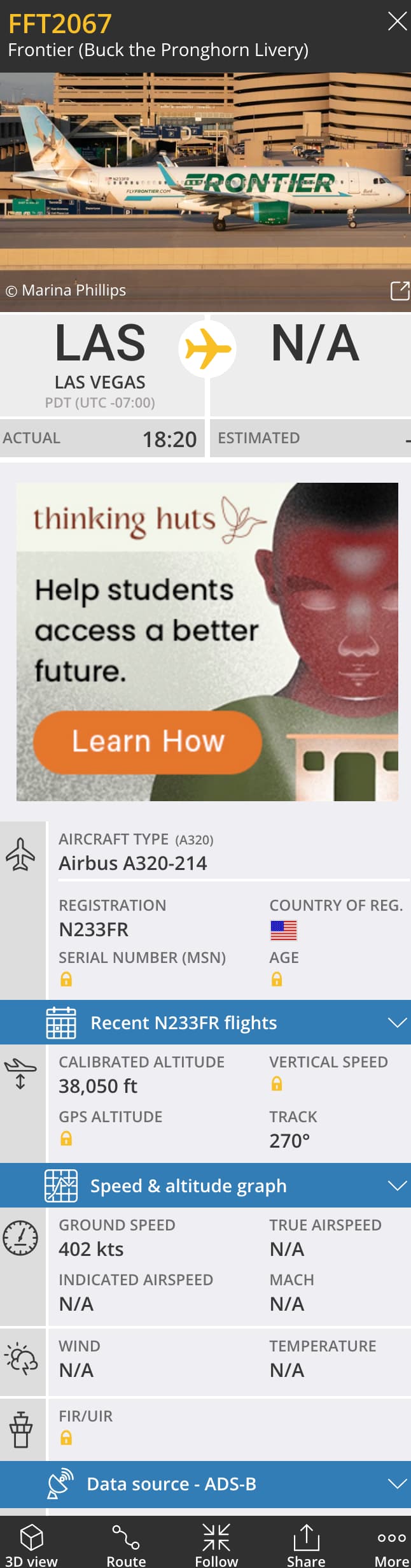
Task: Close the FFT2067 flight details panel
Action: point(397,22)
